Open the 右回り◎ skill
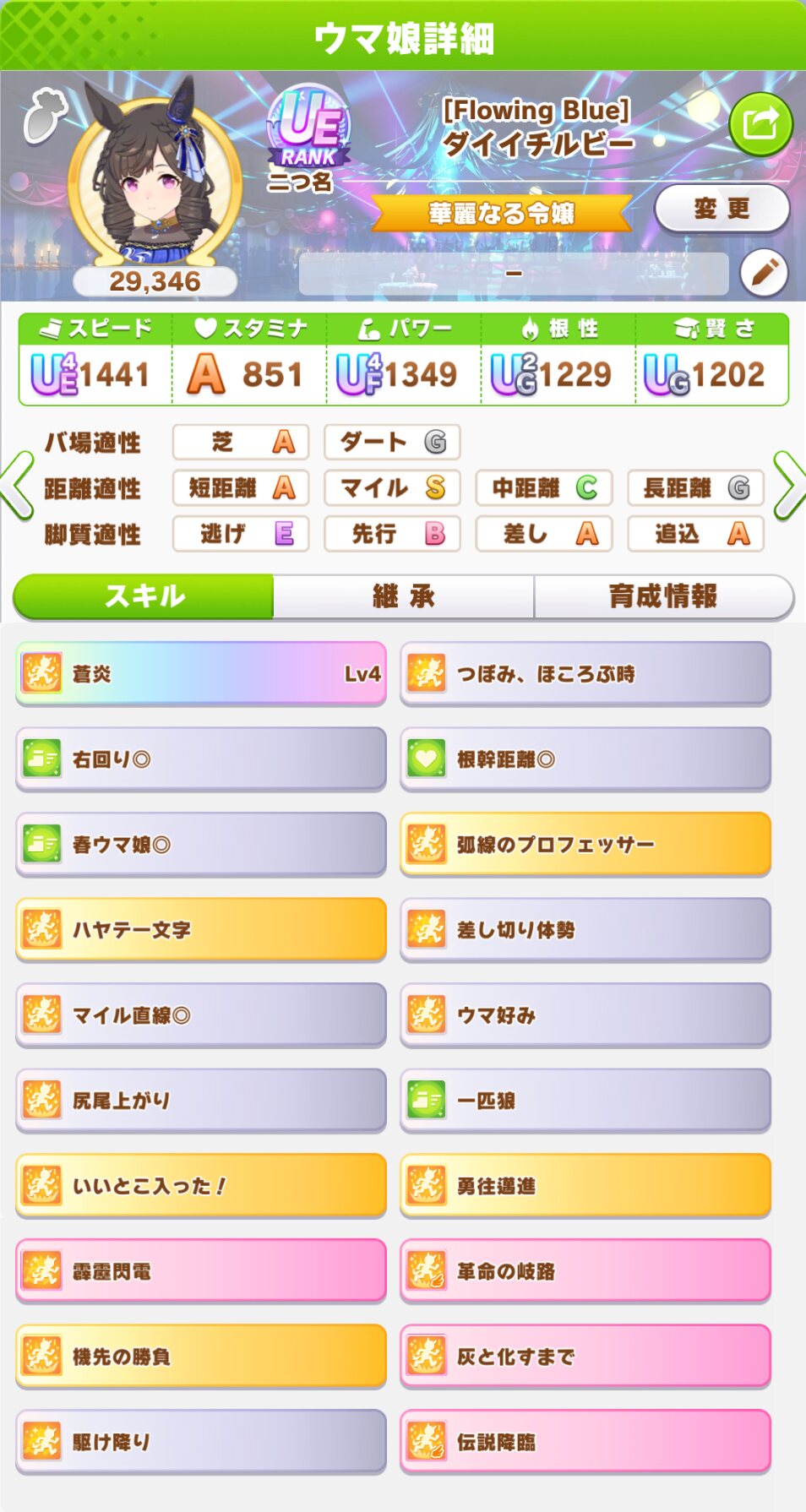Screen dimensions: 806x1512 click(x=201, y=759)
